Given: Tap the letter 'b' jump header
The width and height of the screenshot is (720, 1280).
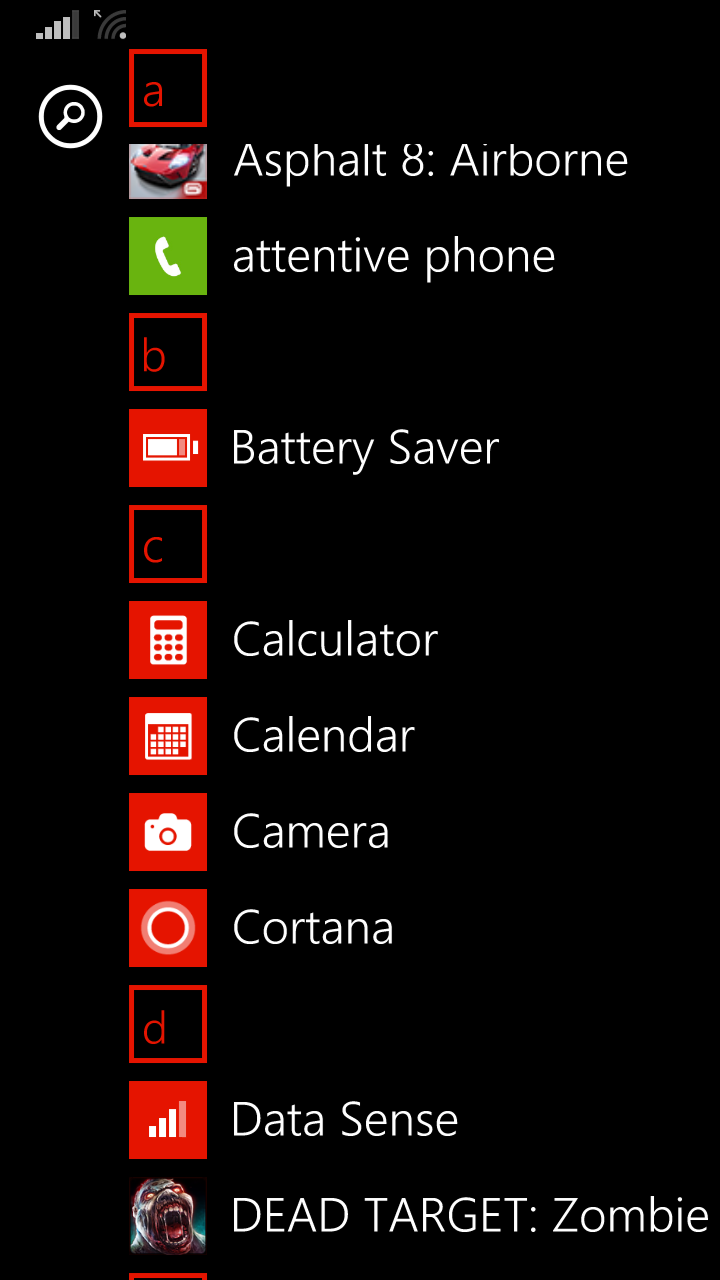Looking at the screenshot, I should click(167, 352).
